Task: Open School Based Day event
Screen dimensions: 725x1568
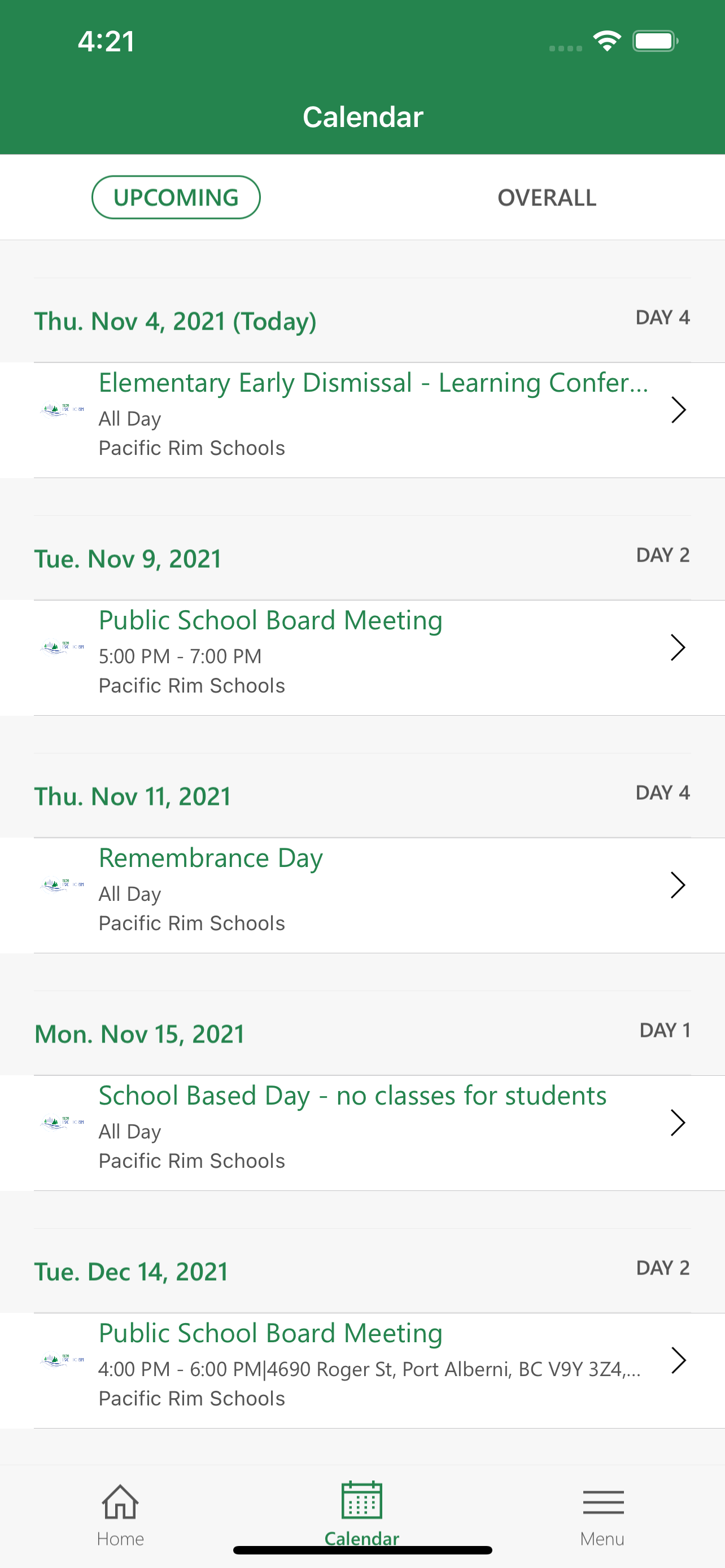Action: [362, 1133]
